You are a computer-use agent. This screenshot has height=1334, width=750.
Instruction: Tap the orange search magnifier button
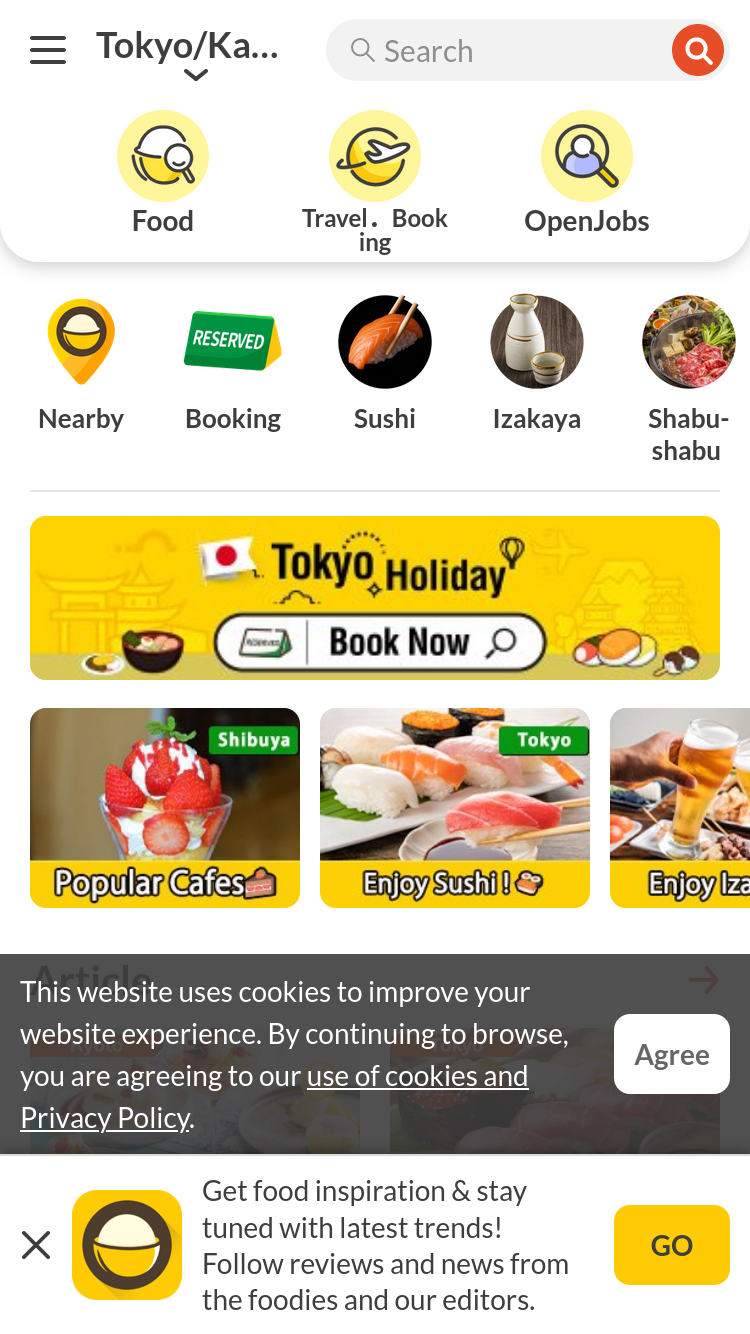(x=697, y=50)
